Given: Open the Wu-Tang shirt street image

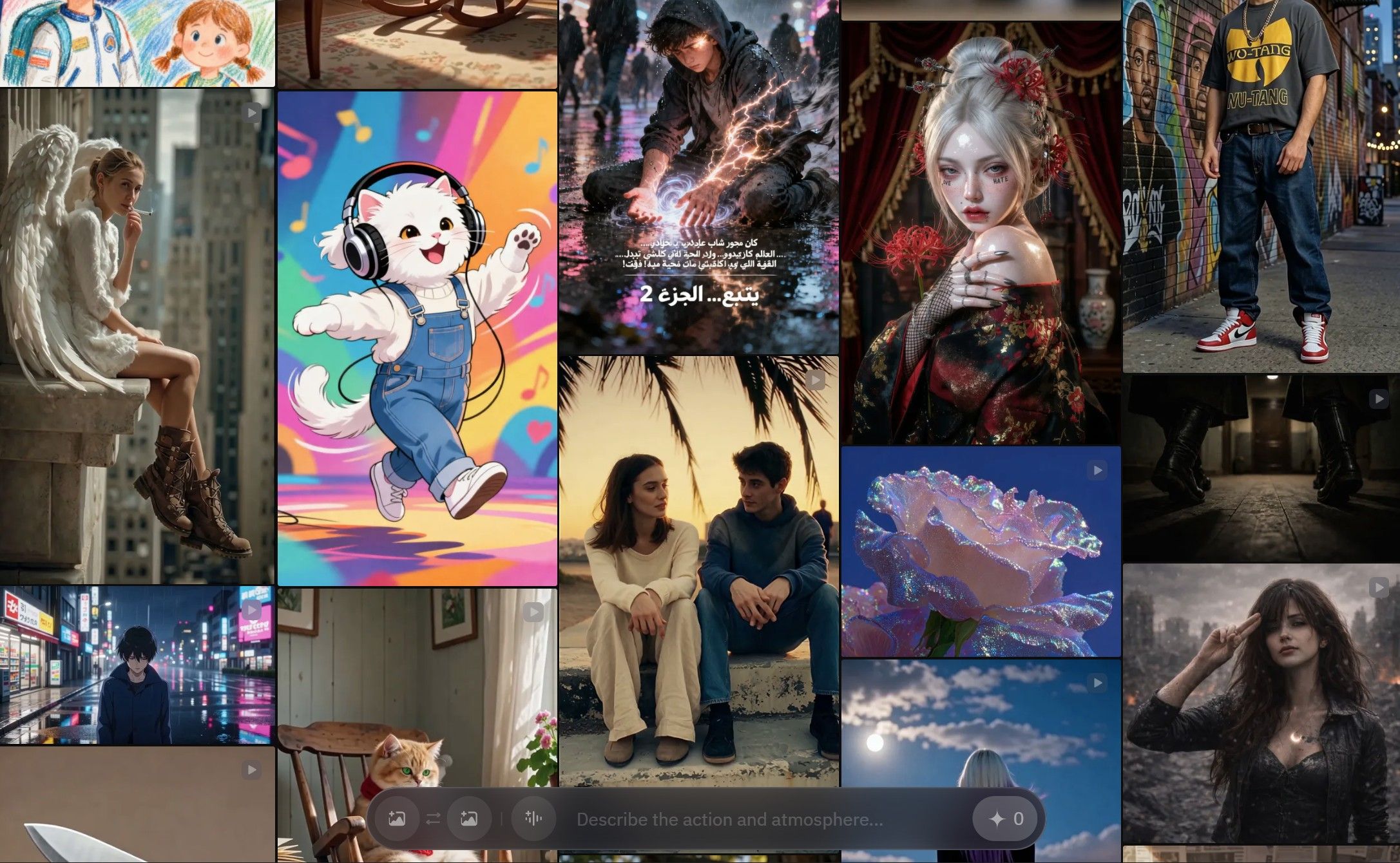Looking at the screenshot, I should (1261, 187).
